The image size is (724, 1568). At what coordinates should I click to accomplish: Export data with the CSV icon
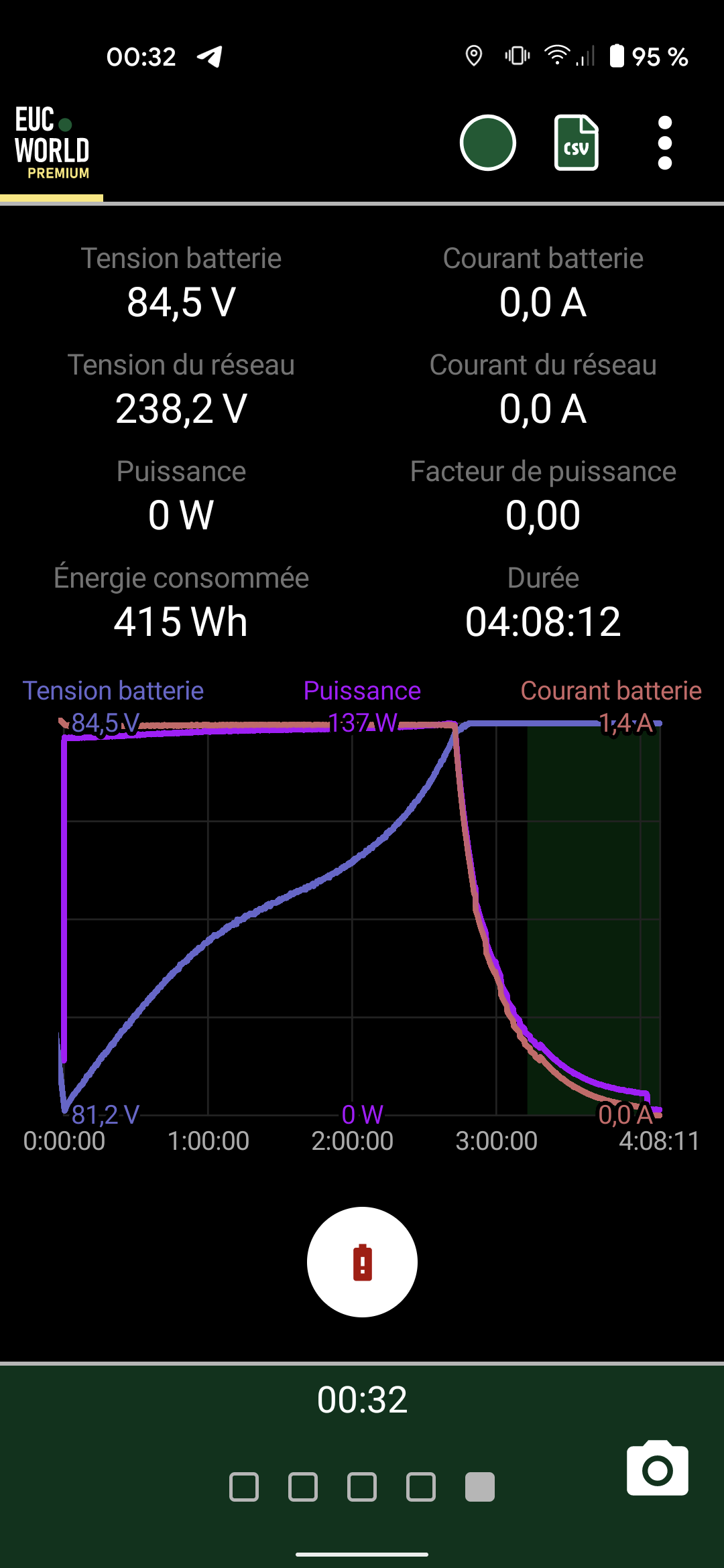coord(577,143)
